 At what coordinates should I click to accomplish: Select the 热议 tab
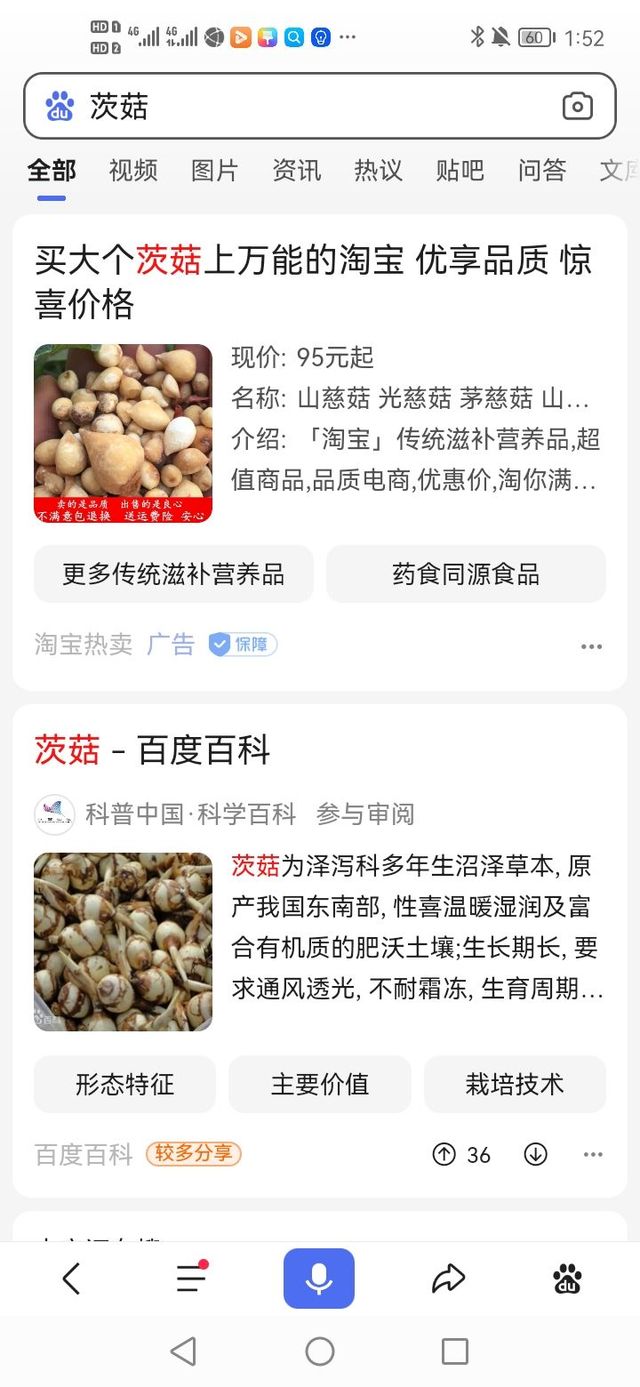[x=378, y=170]
